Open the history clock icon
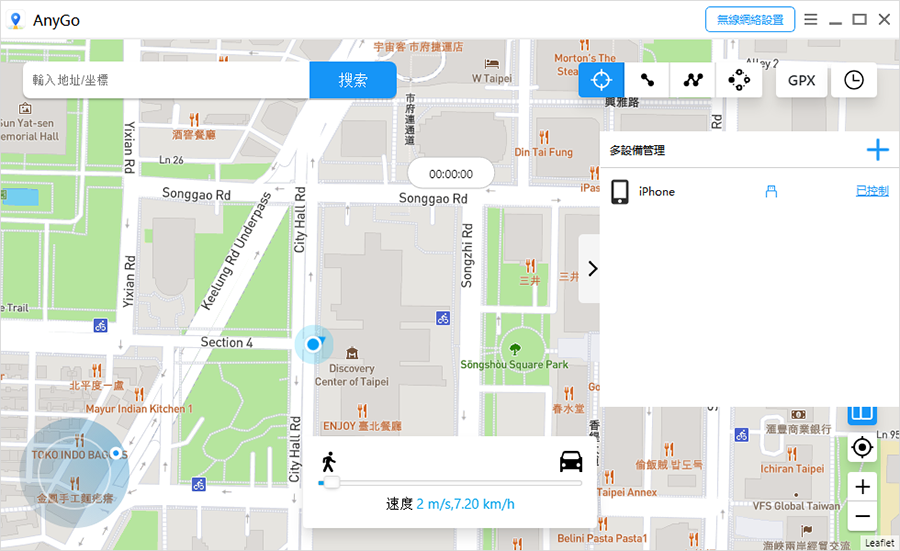900x551 pixels. (x=853, y=80)
